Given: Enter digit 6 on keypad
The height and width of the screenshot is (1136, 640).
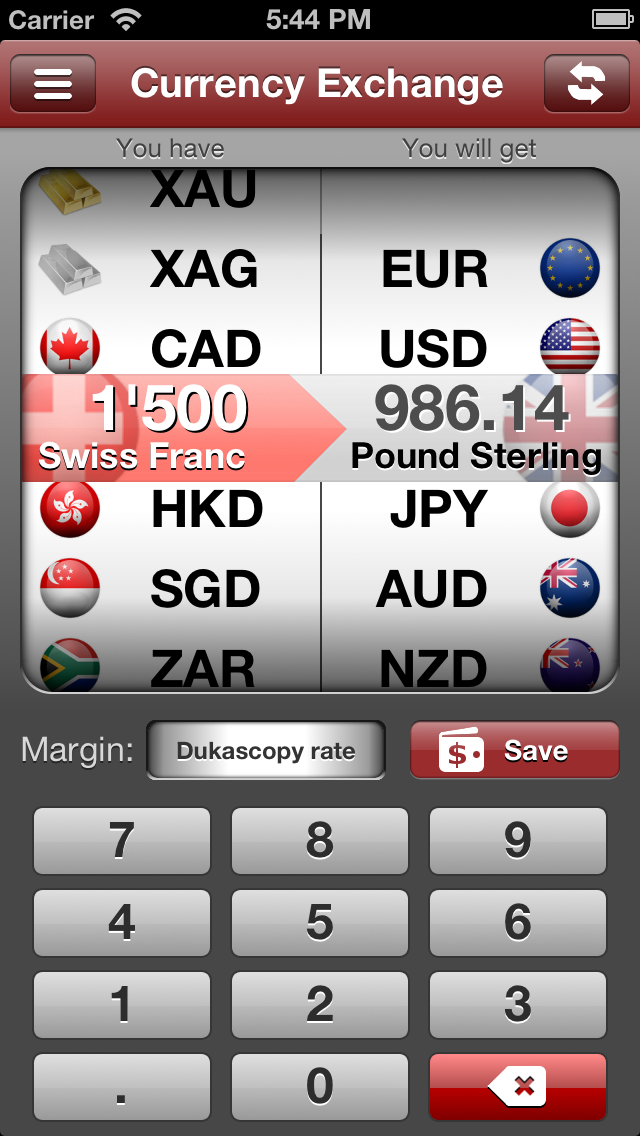Looking at the screenshot, I should click(x=517, y=923).
